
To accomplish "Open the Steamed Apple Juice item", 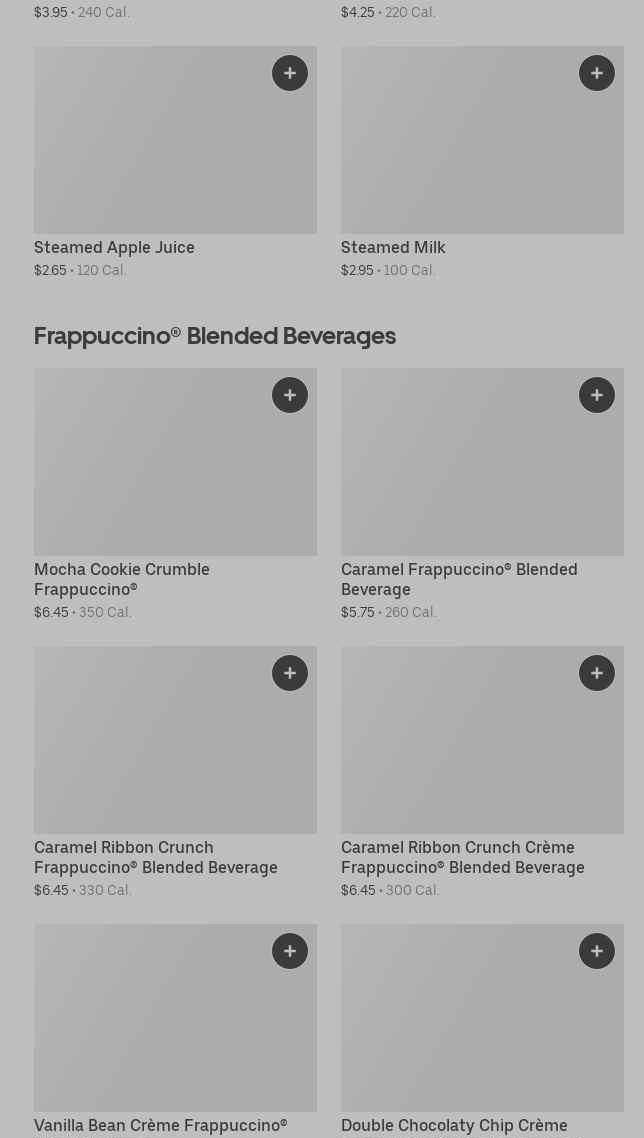I will point(150,150).
